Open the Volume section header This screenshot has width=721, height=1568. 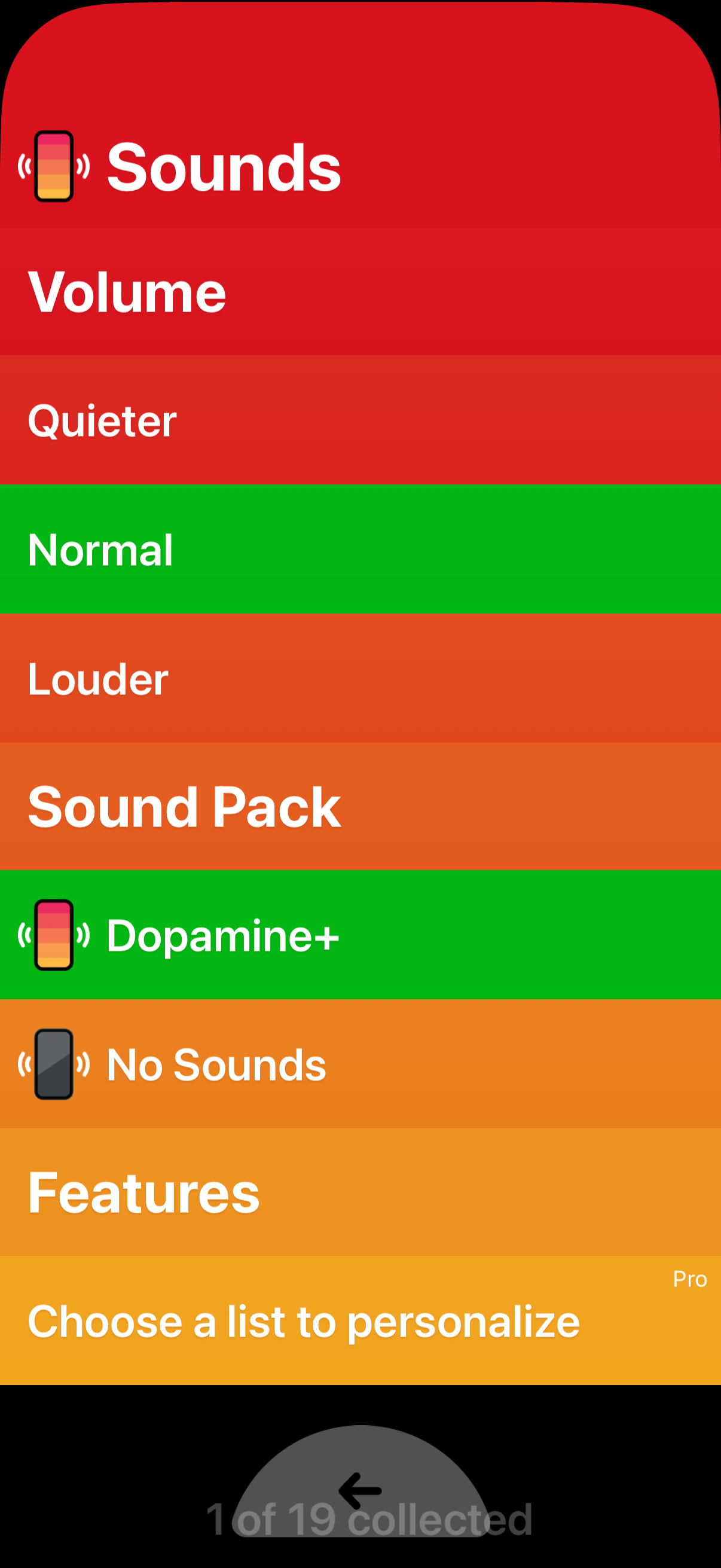click(129, 291)
